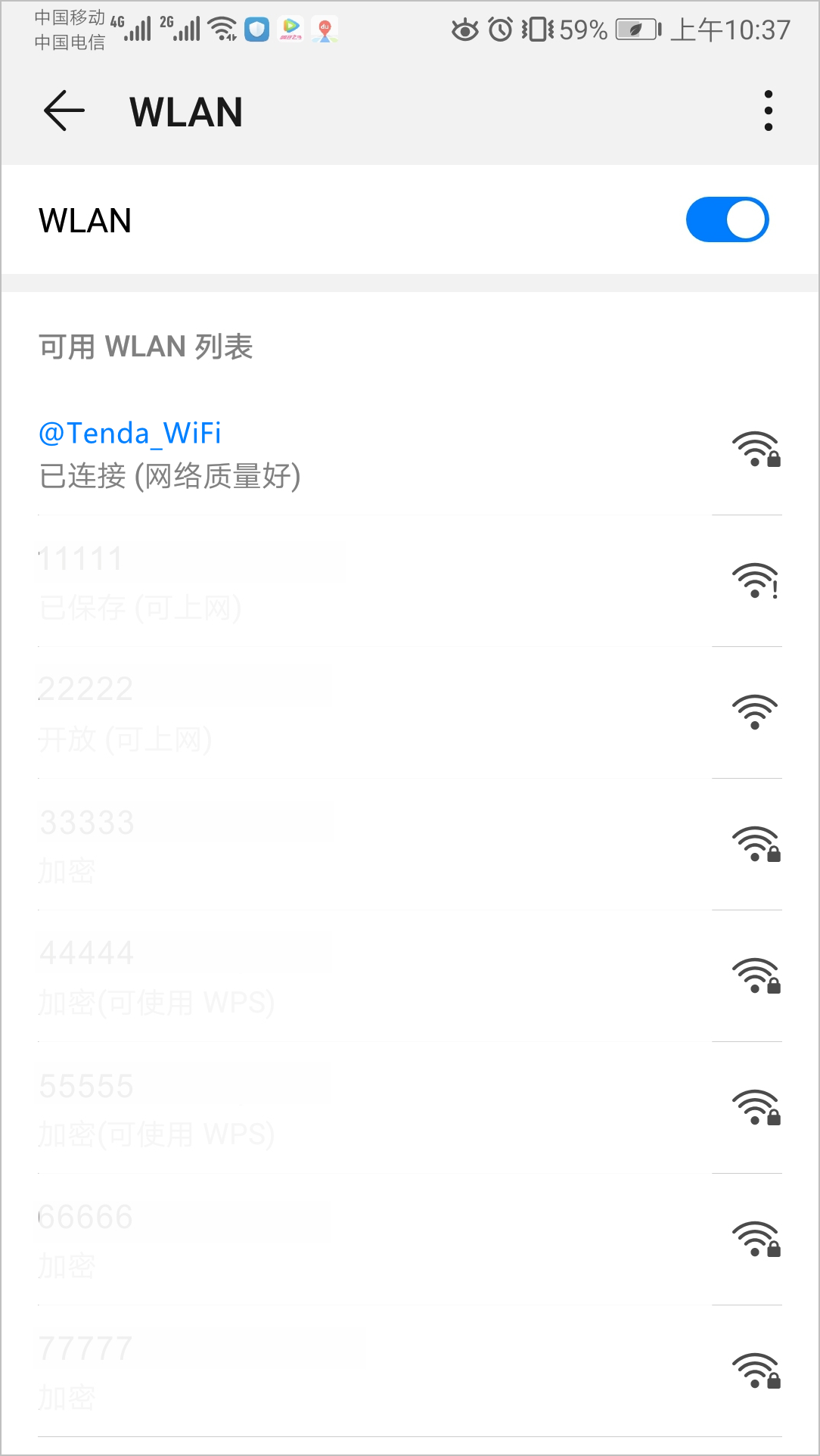Tap the WPS network 44444
This screenshot has height=1456, width=820.
point(303,977)
